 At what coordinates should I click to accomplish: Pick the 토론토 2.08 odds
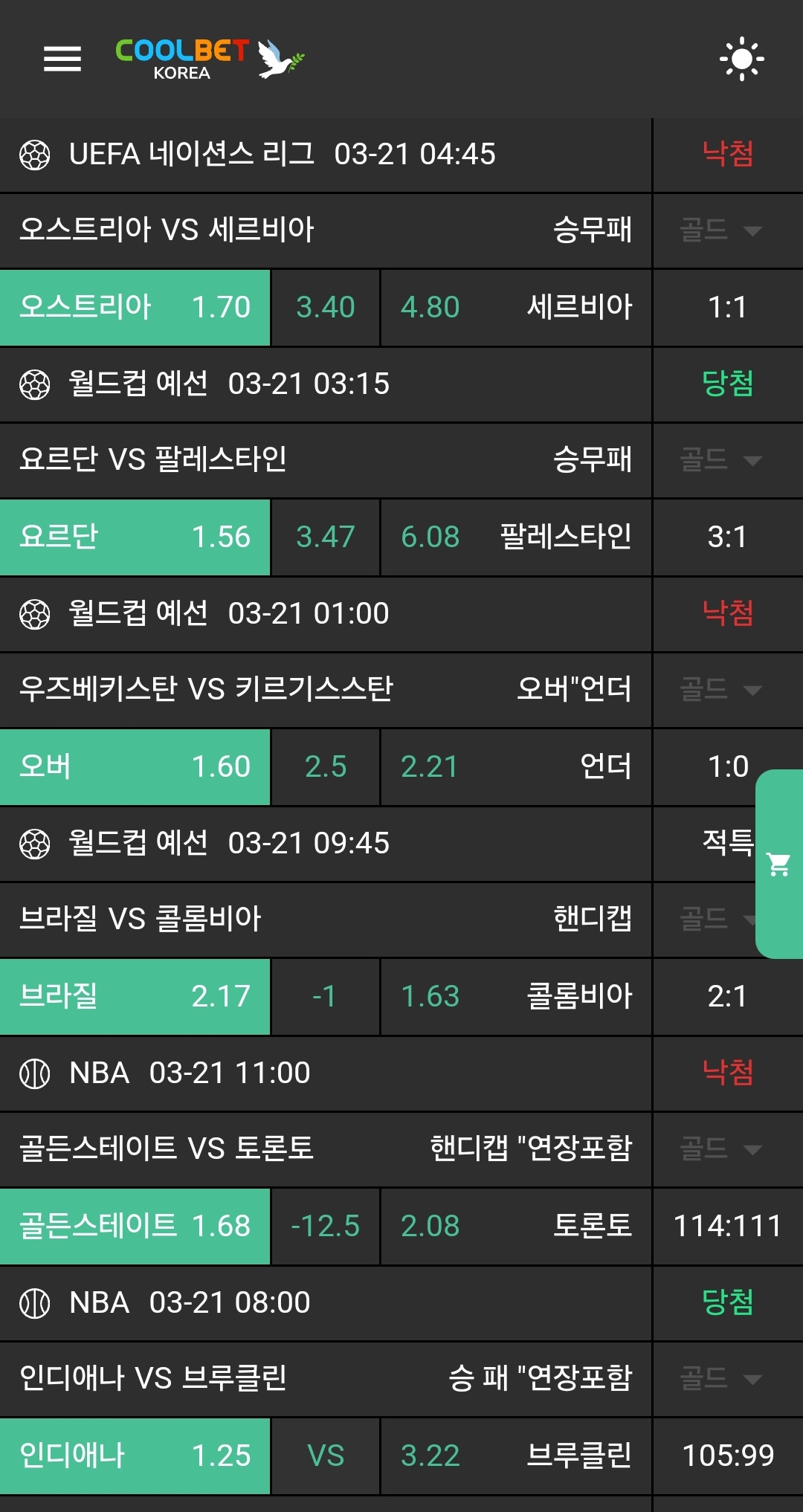click(516, 1226)
